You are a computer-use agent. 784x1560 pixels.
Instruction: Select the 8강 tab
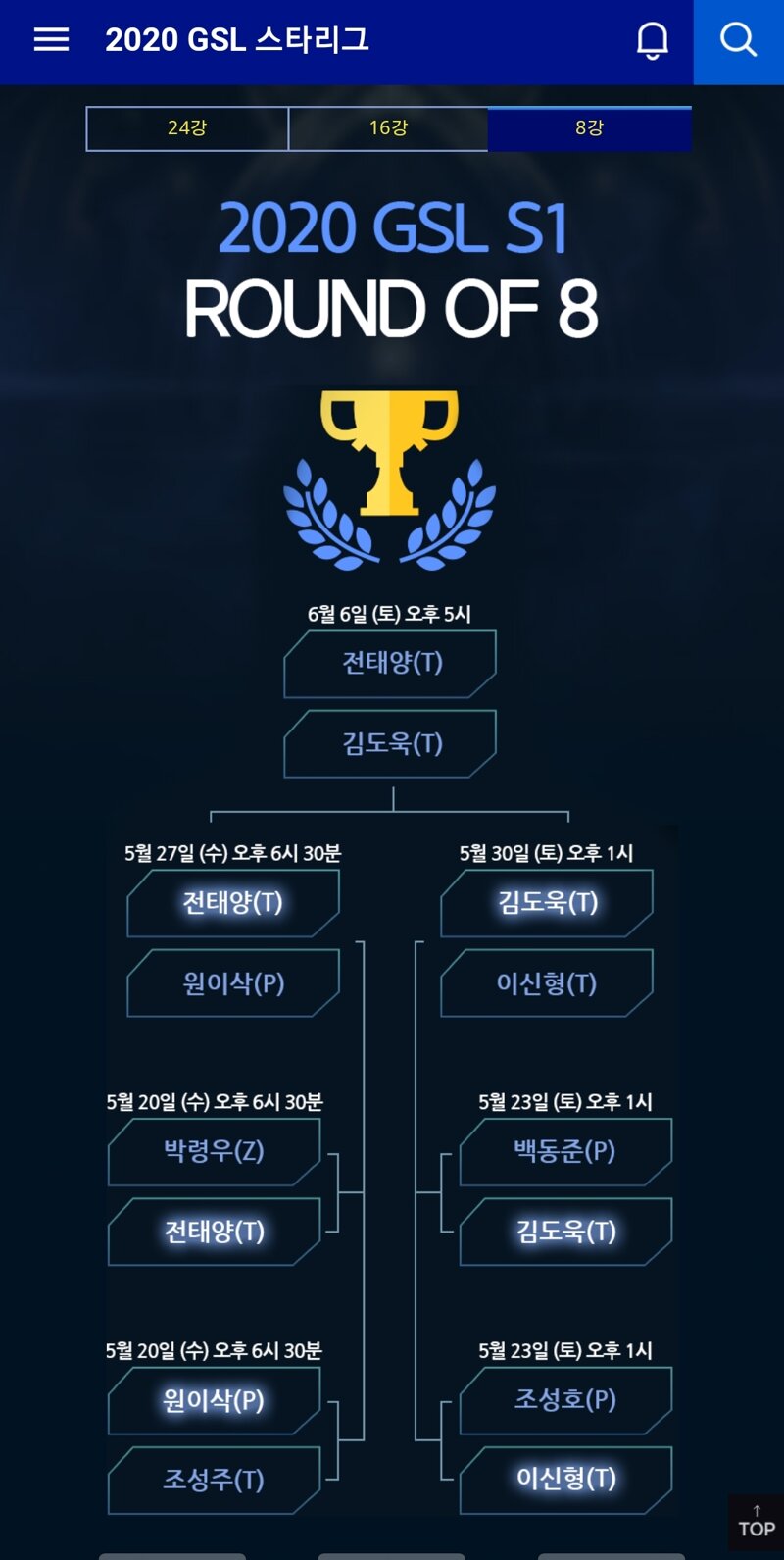tap(589, 128)
